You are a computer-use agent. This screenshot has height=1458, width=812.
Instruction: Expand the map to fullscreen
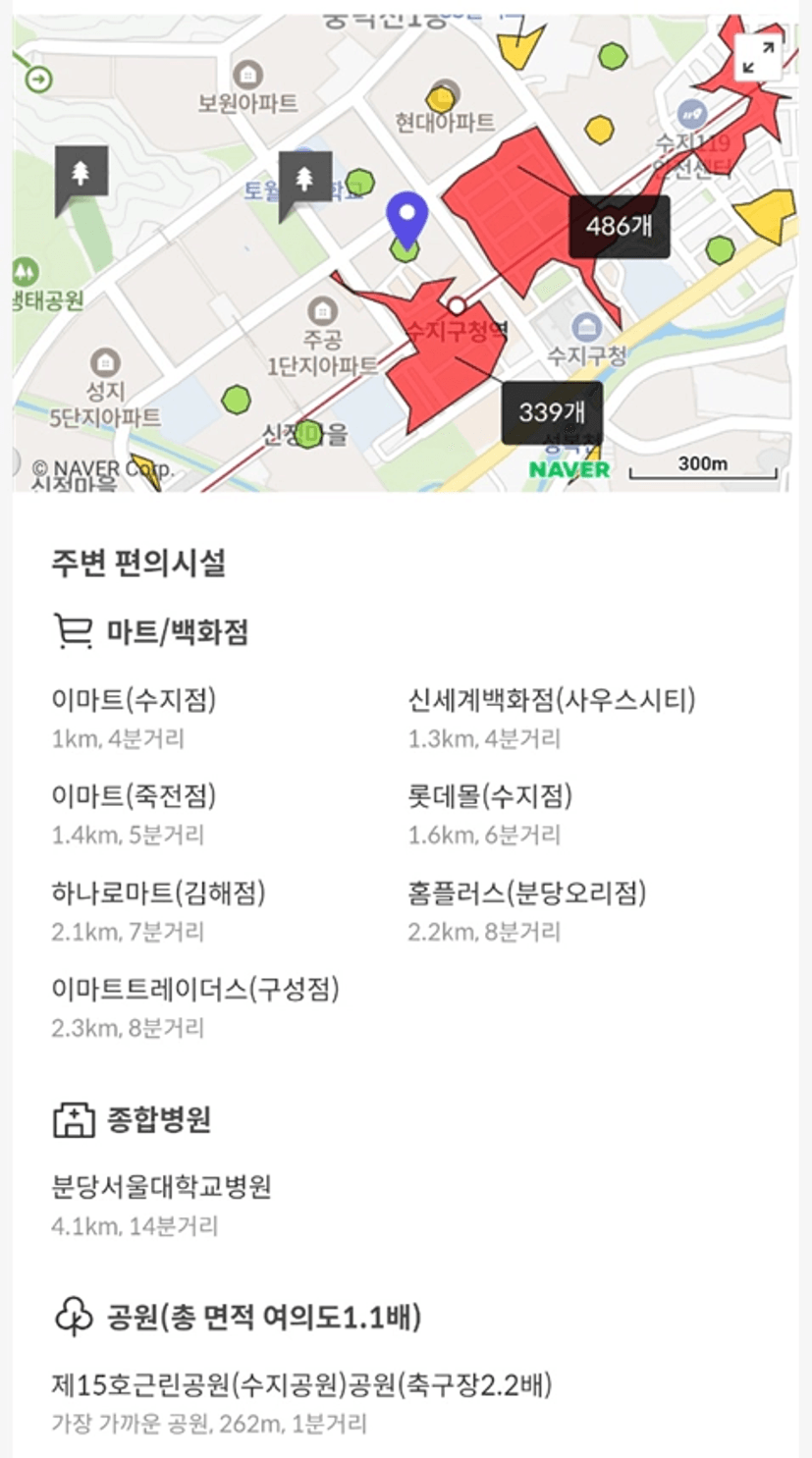coord(758,58)
